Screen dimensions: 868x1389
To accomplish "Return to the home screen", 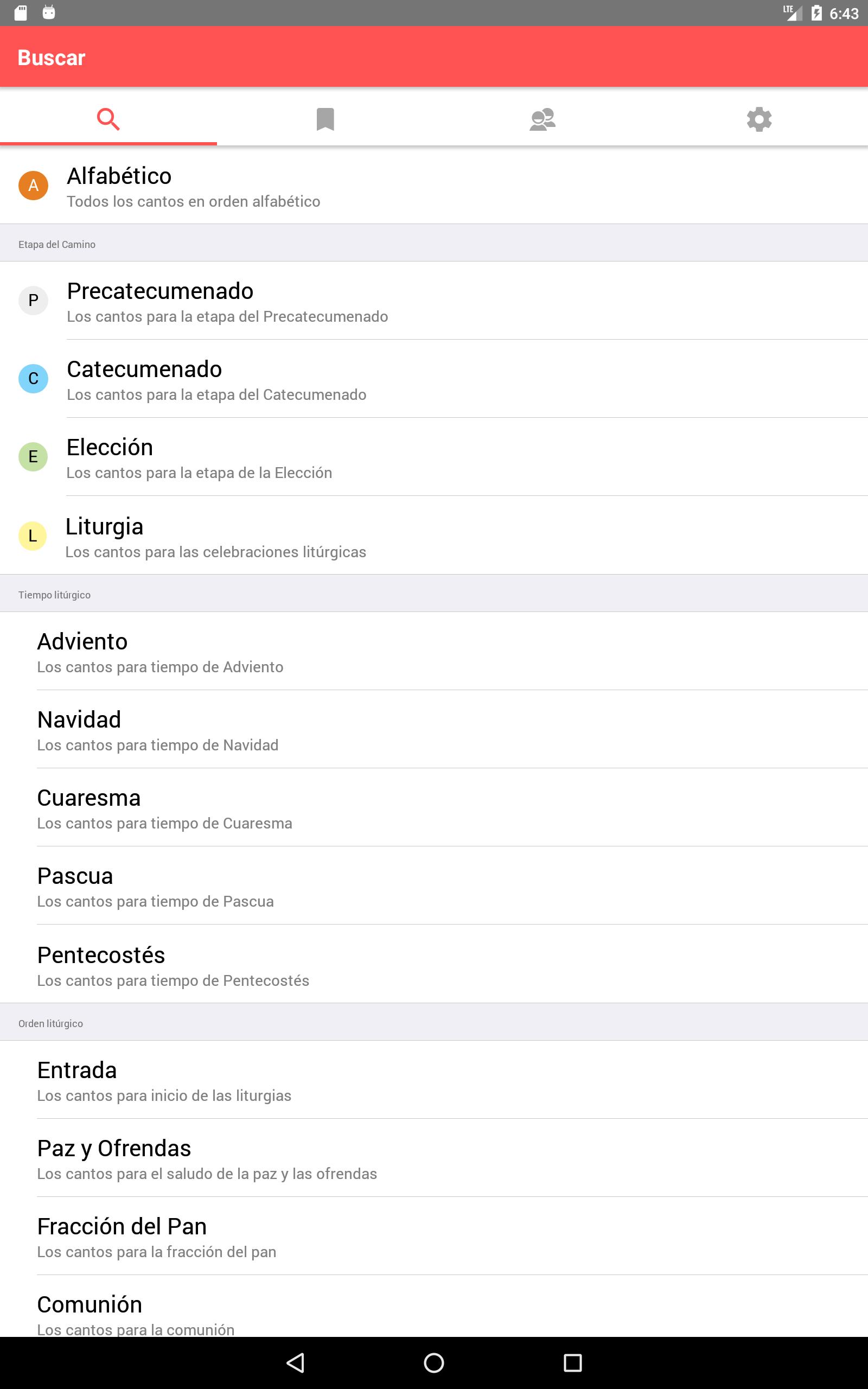I will (434, 1362).
